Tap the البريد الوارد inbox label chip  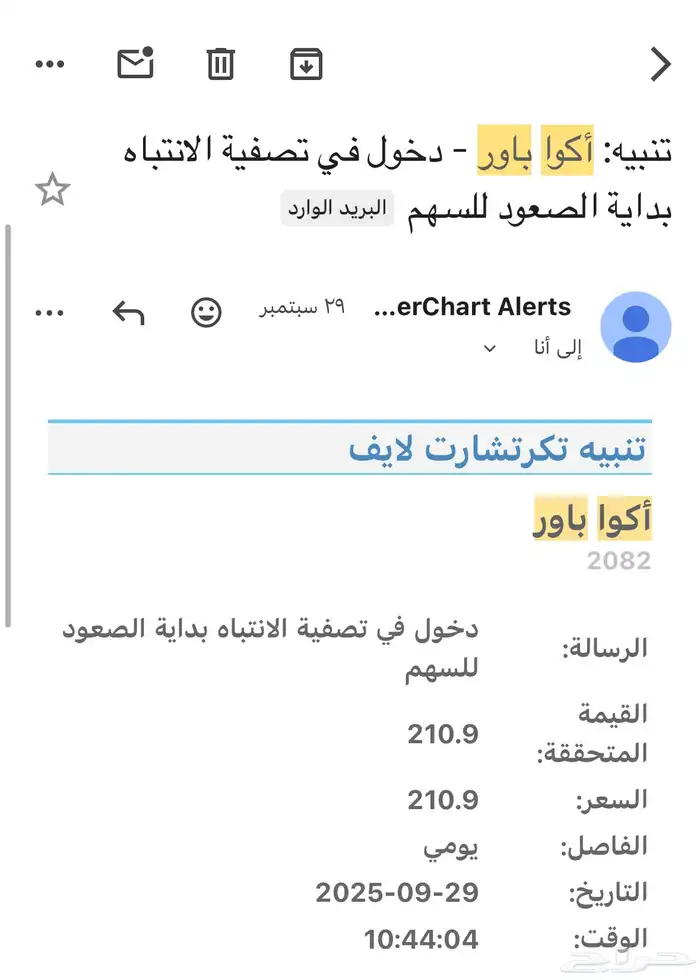(337, 209)
